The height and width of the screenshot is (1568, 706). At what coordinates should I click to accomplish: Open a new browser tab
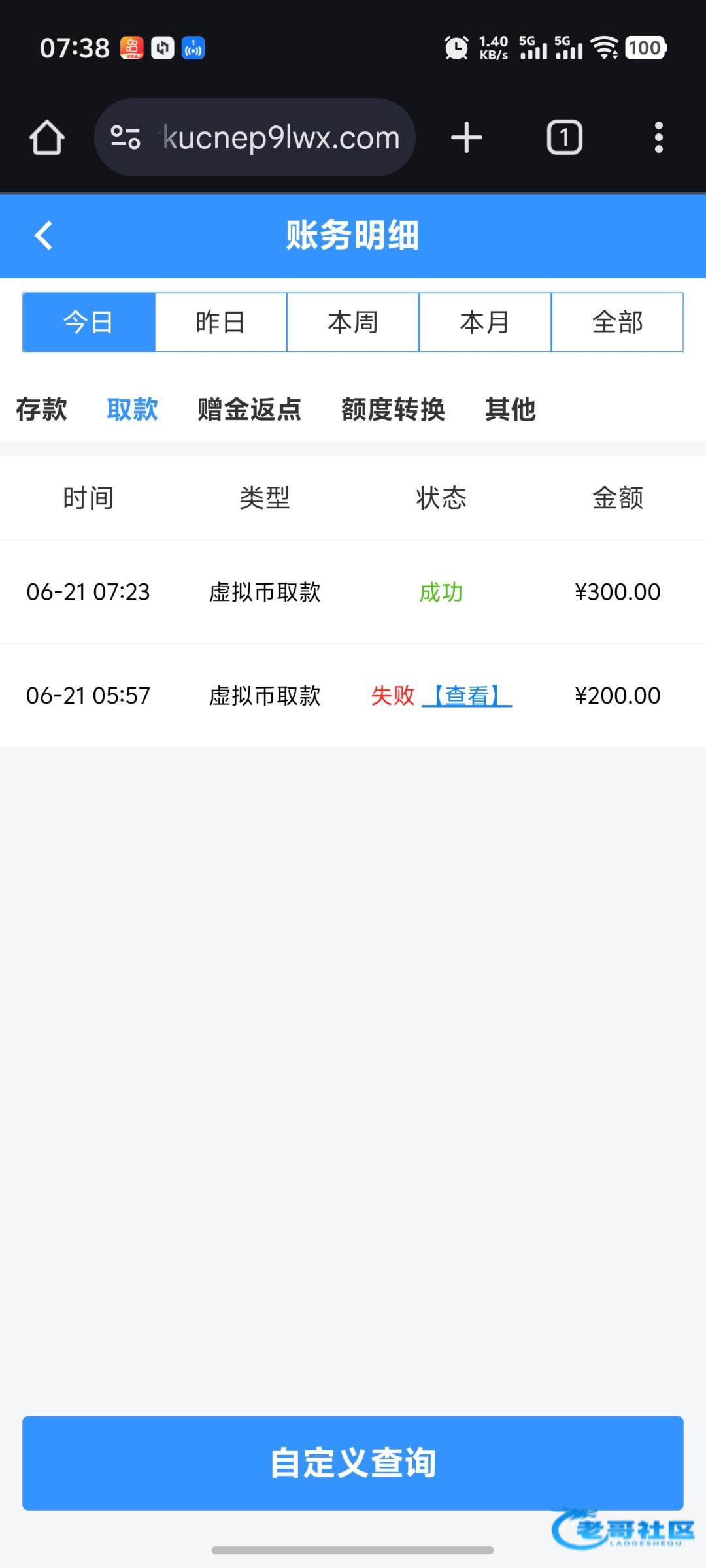coord(467,137)
